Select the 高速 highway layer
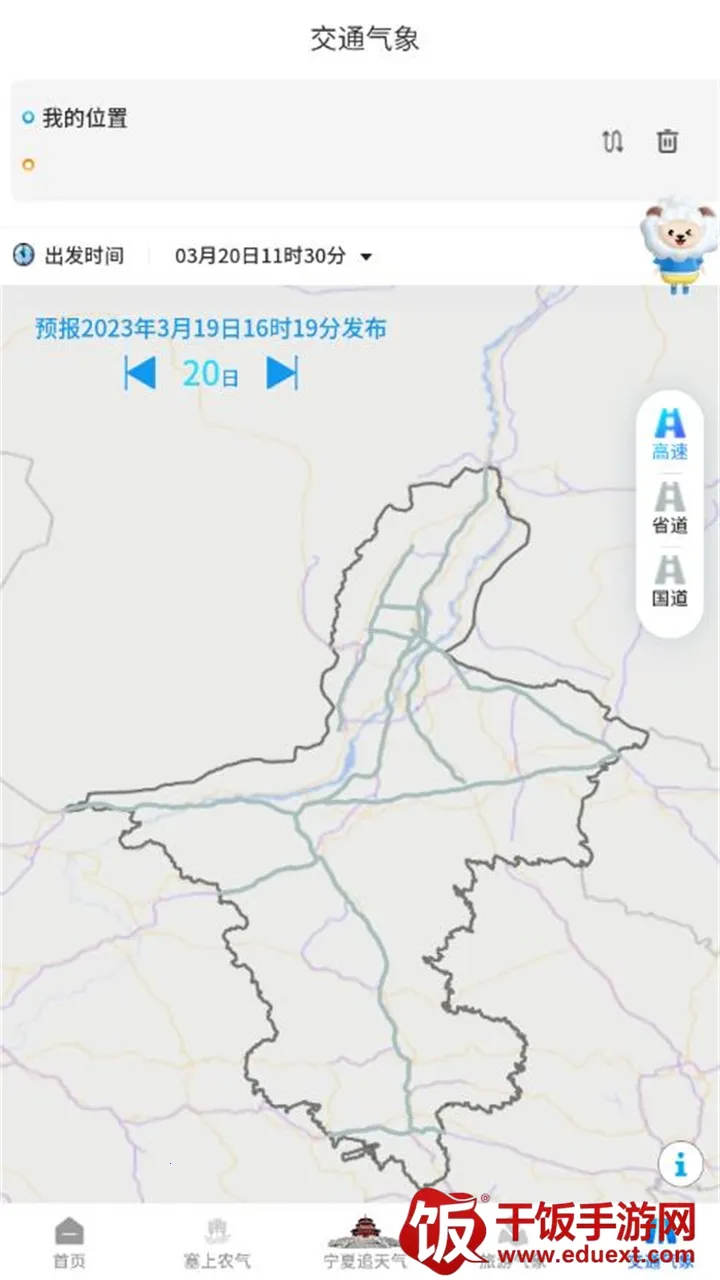The width and height of the screenshot is (720, 1280). 670,434
